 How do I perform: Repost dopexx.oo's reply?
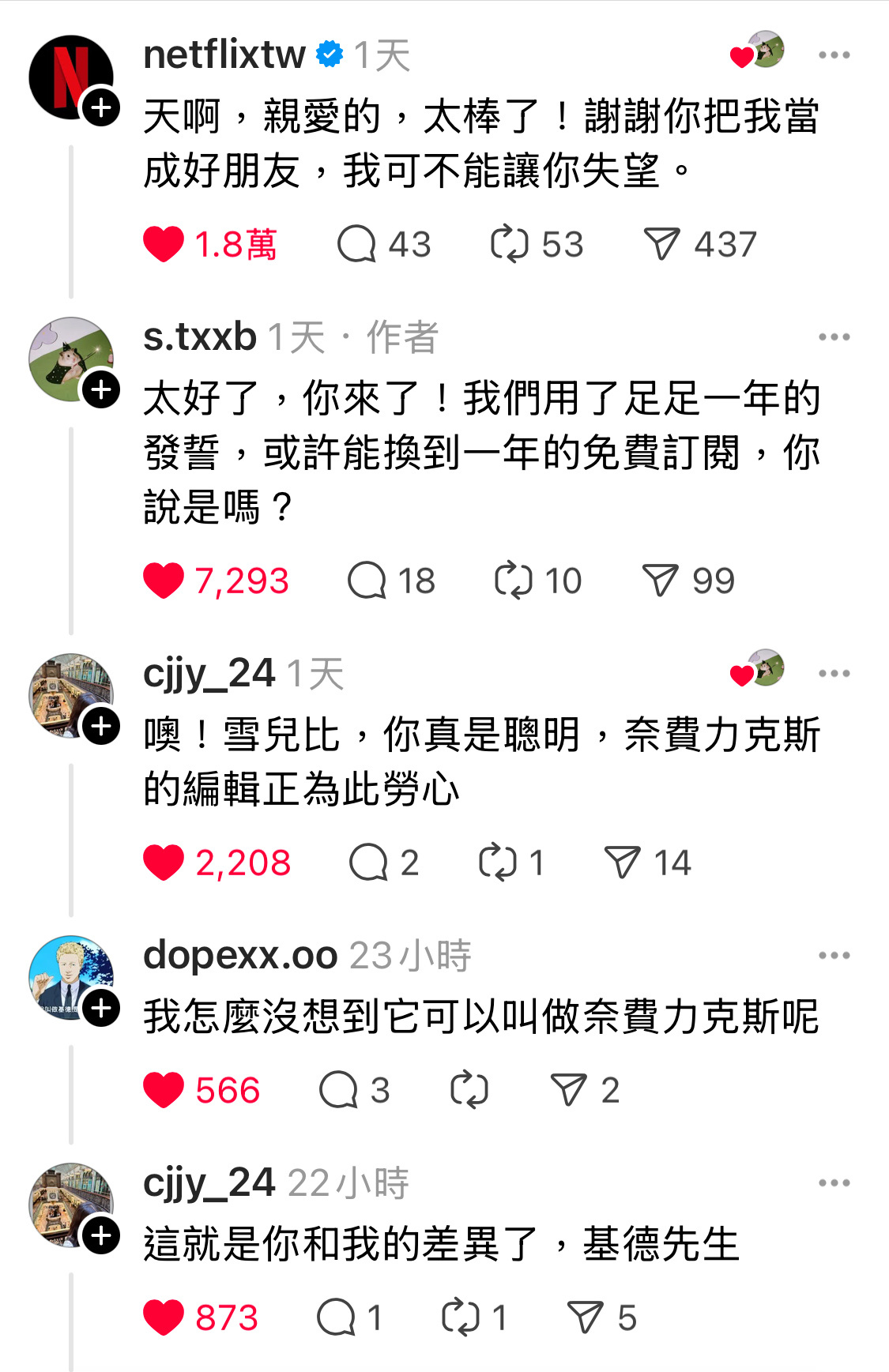pyautogui.click(x=469, y=1091)
